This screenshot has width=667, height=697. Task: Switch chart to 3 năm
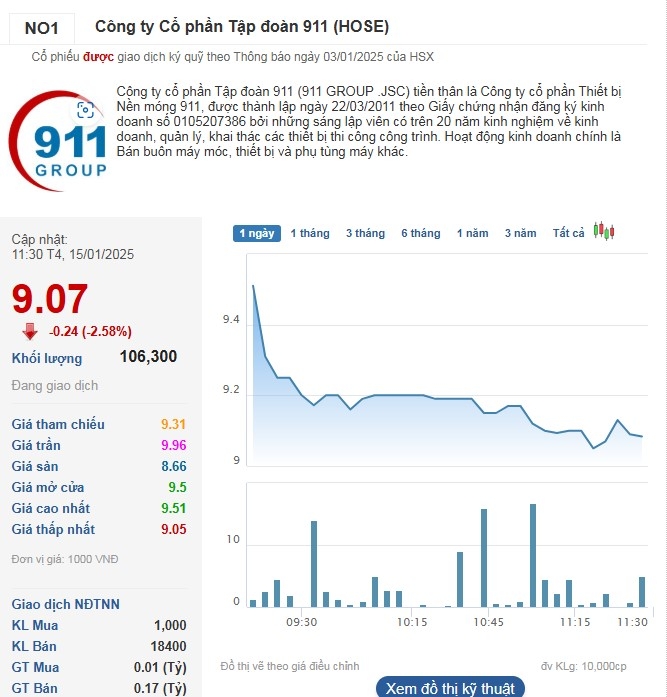tap(520, 233)
